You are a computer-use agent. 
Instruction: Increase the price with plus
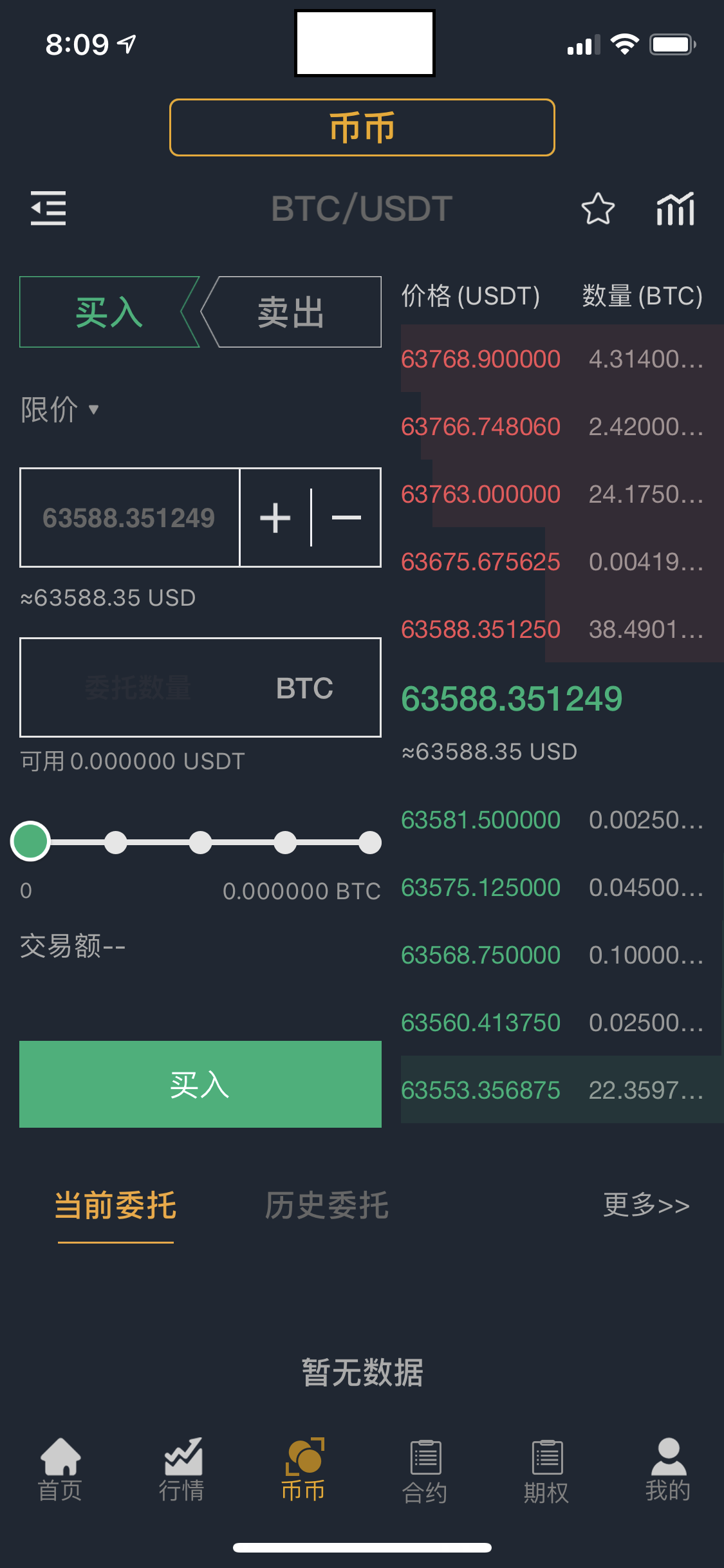[275, 518]
